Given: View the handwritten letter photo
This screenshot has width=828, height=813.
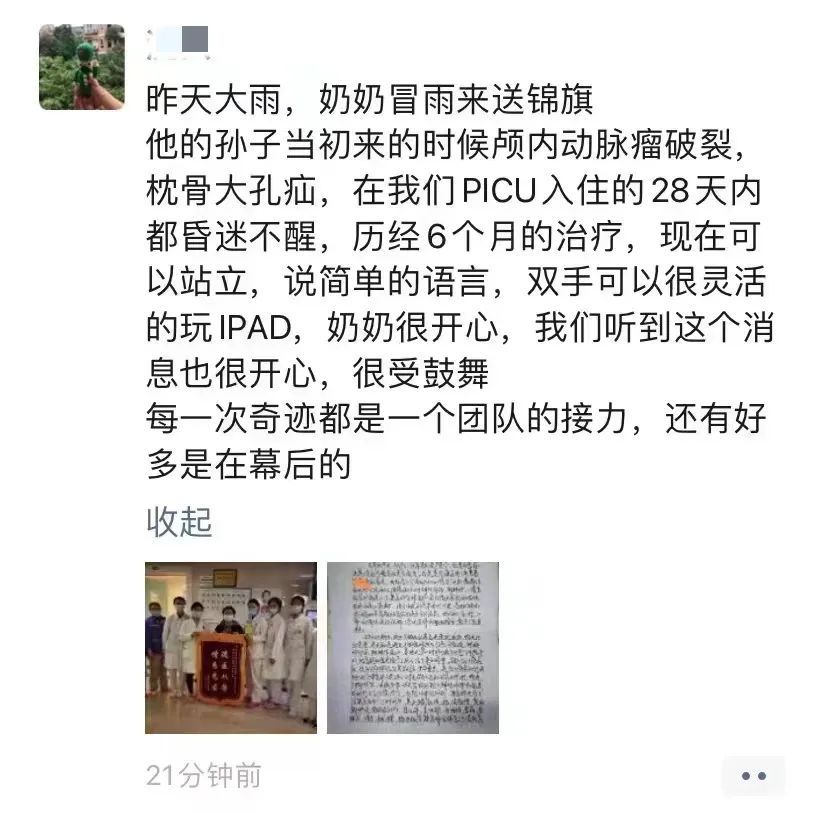Looking at the screenshot, I should (412, 647).
